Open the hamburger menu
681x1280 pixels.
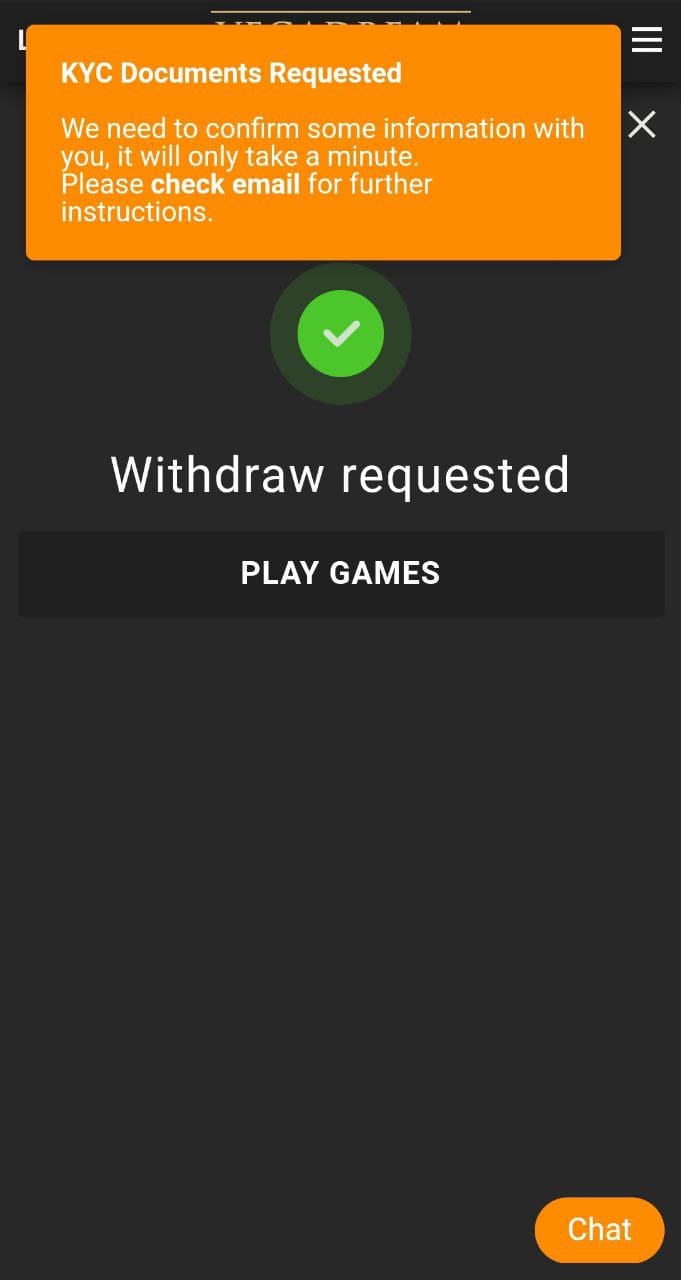pos(647,40)
